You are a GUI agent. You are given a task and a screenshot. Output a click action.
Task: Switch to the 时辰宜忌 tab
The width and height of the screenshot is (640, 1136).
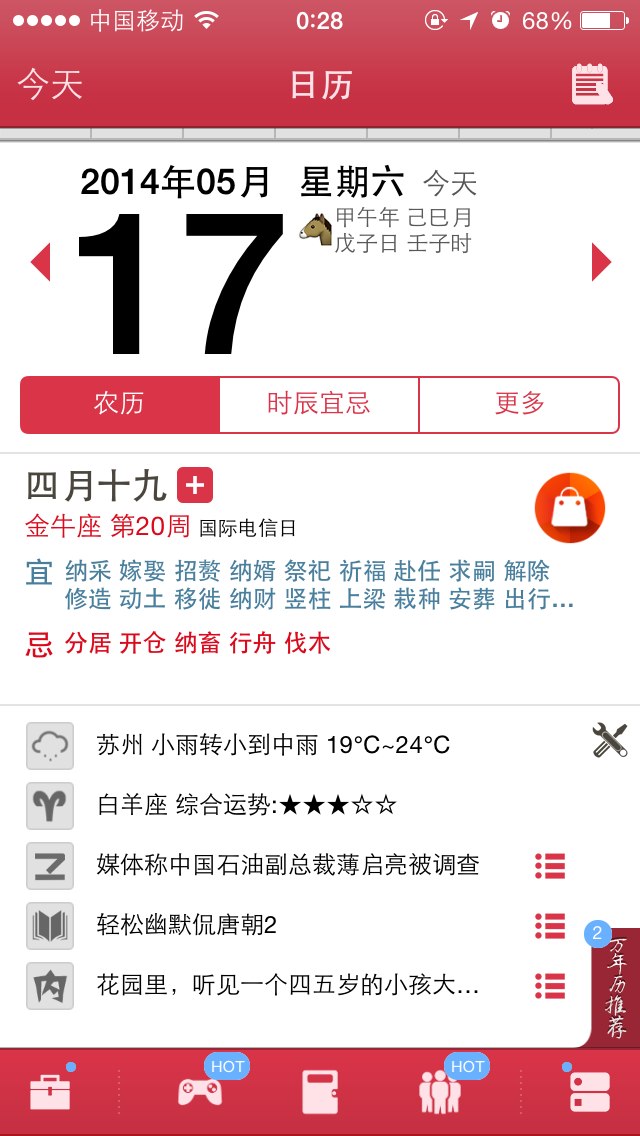click(x=319, y=404)
